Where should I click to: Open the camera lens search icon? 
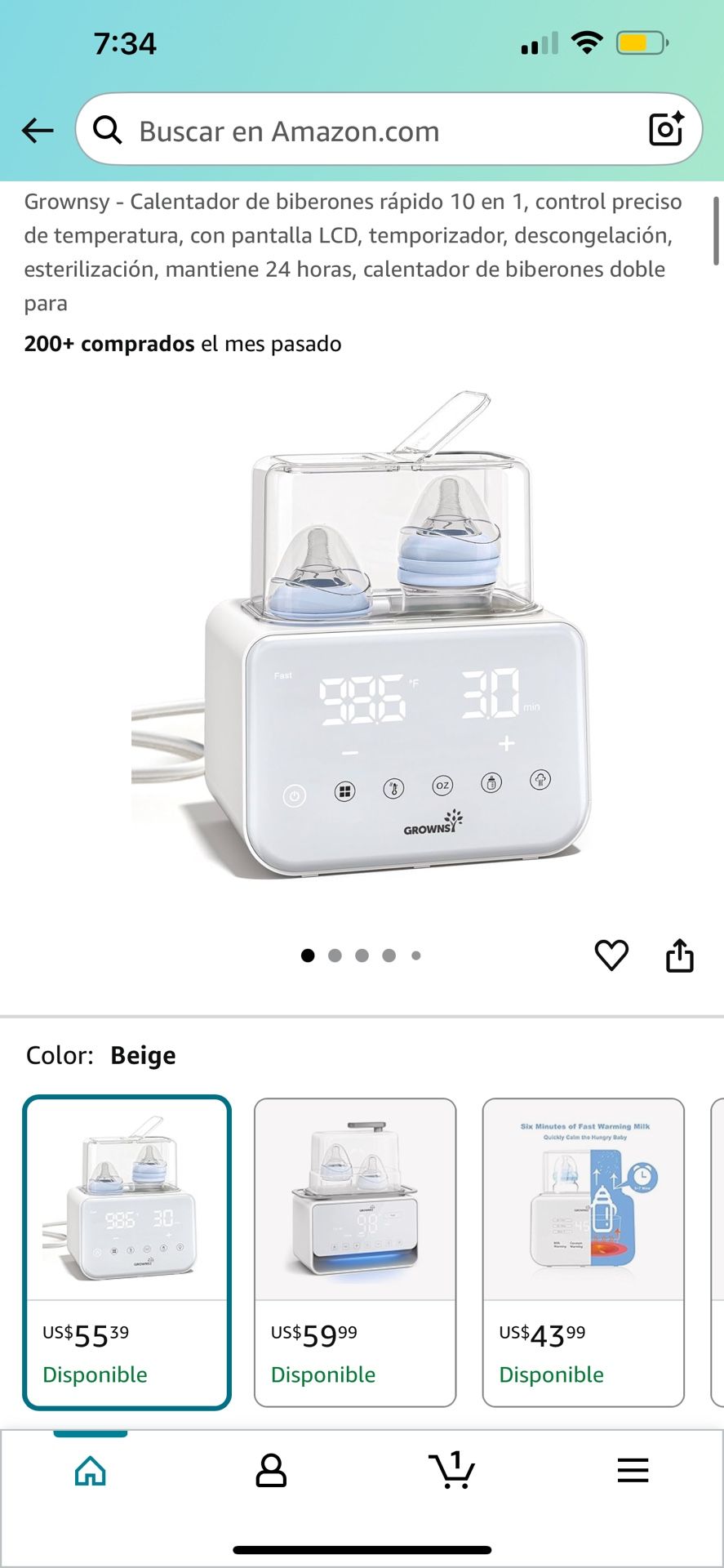[x=665, y=130]
